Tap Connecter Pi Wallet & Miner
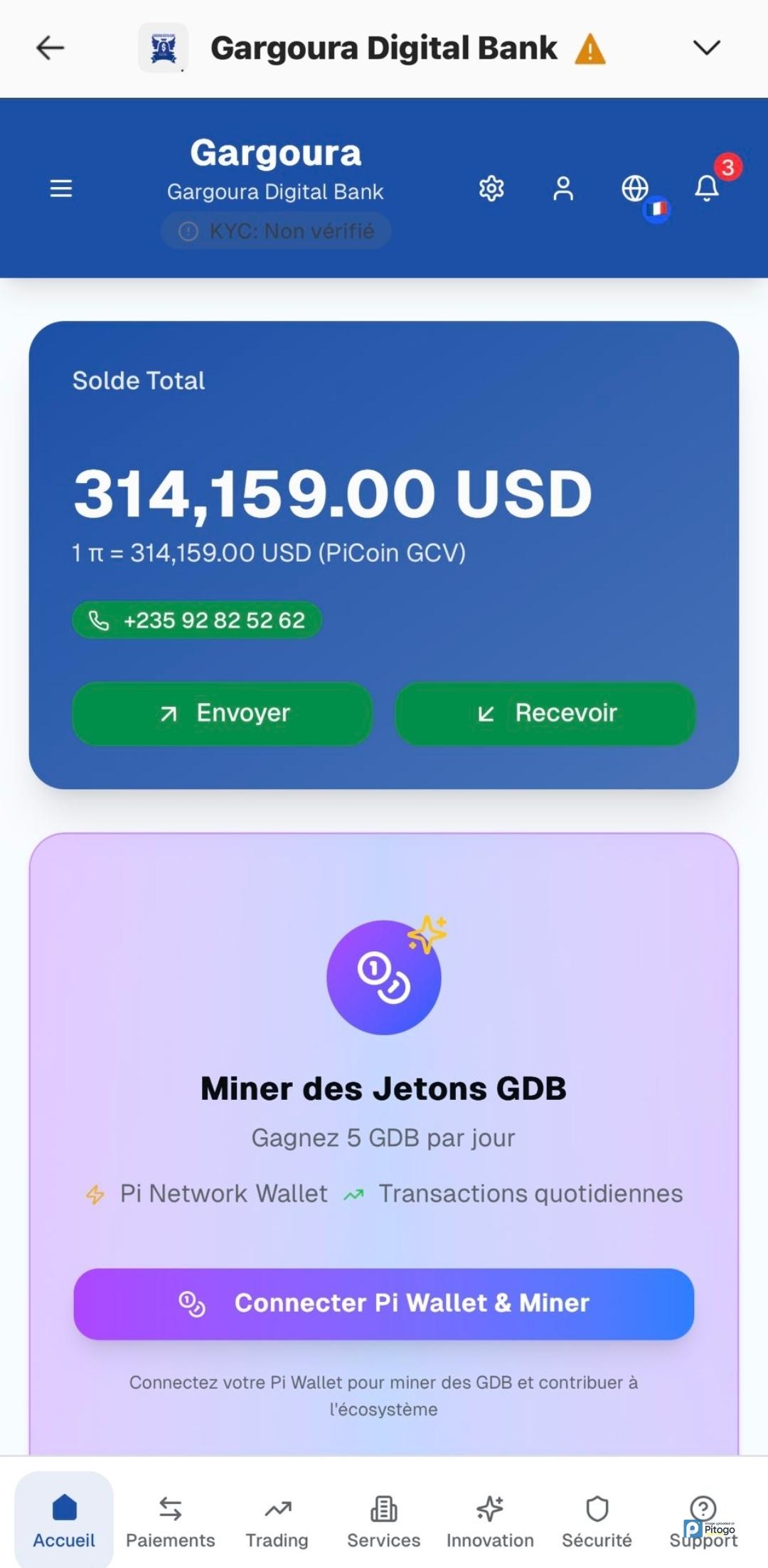Screen dimensions: 768x1568 coord(384,1303)
